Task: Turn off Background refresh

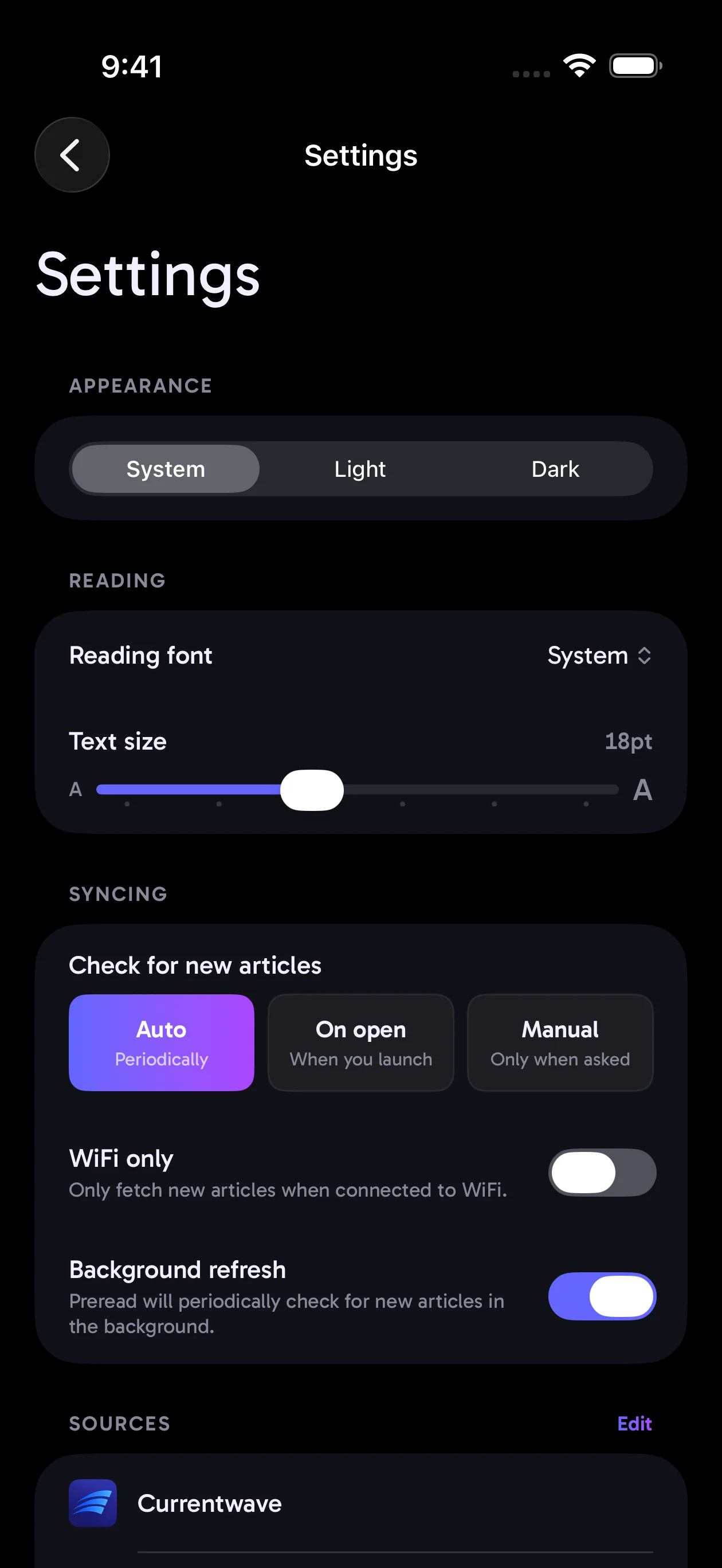Action: (602, 1296)
